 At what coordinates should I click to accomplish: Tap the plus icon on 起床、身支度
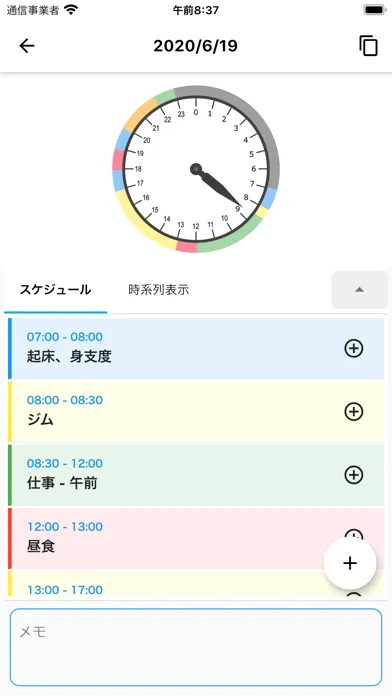point(354,348)
